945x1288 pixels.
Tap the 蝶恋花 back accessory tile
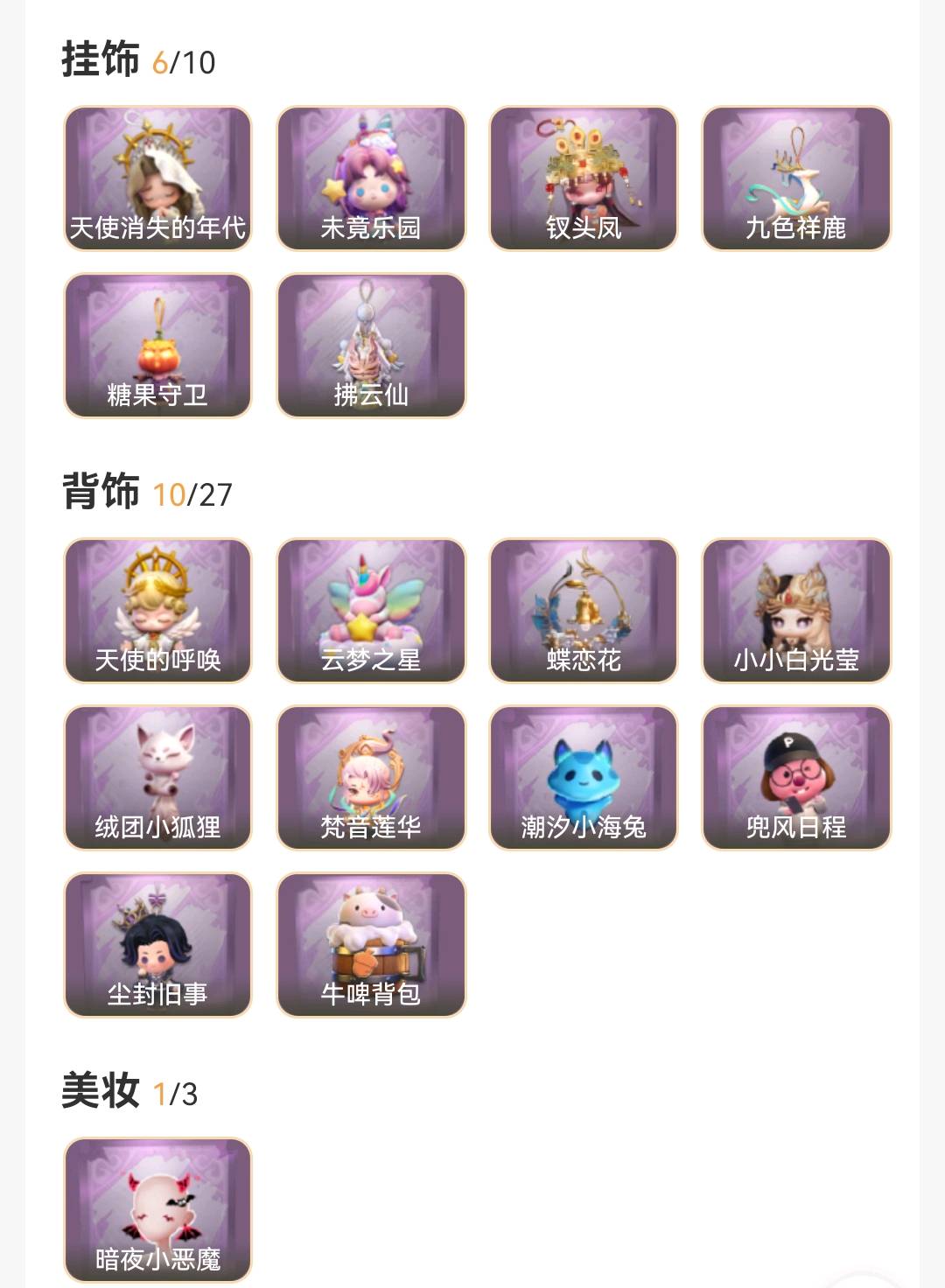tap(584, 611)
